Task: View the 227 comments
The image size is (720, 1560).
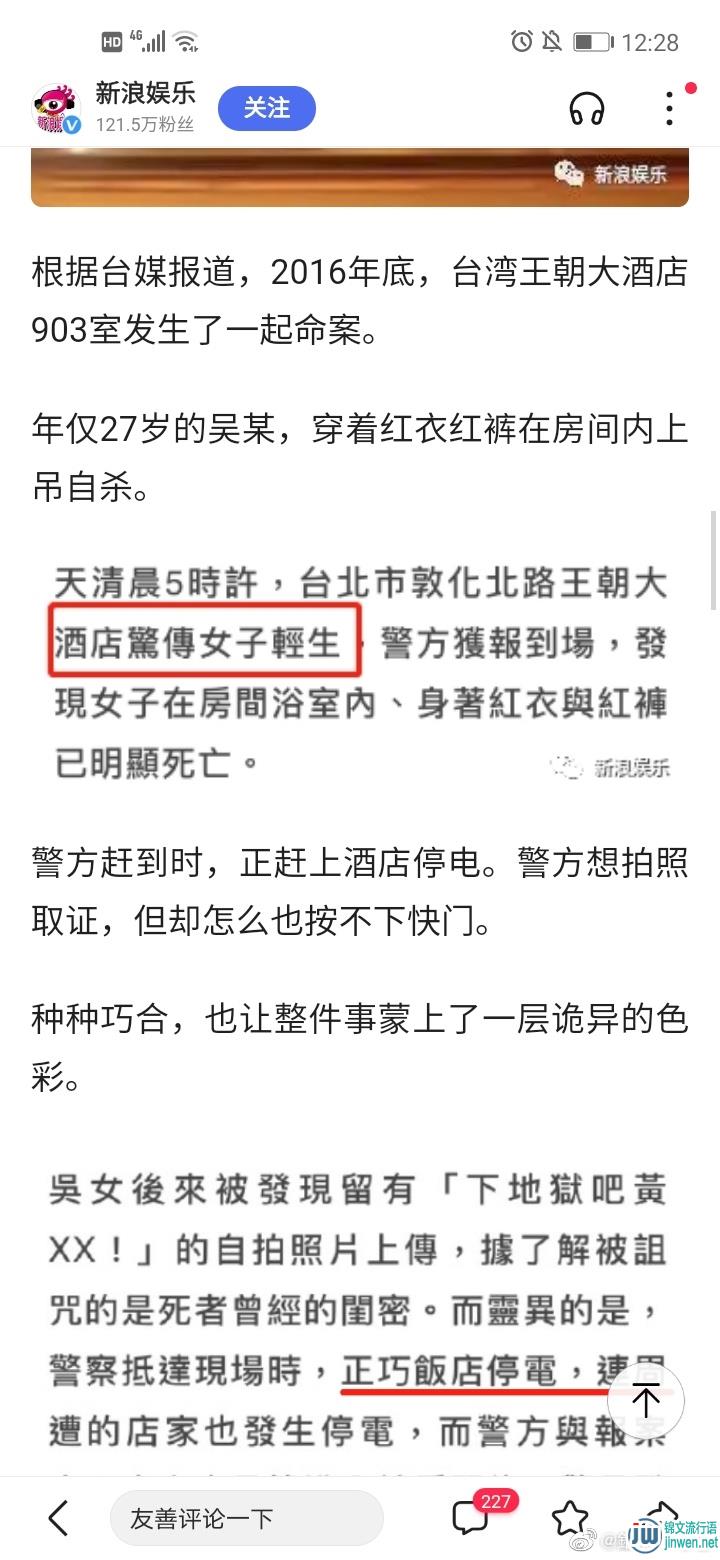Action: point(472,1517)
